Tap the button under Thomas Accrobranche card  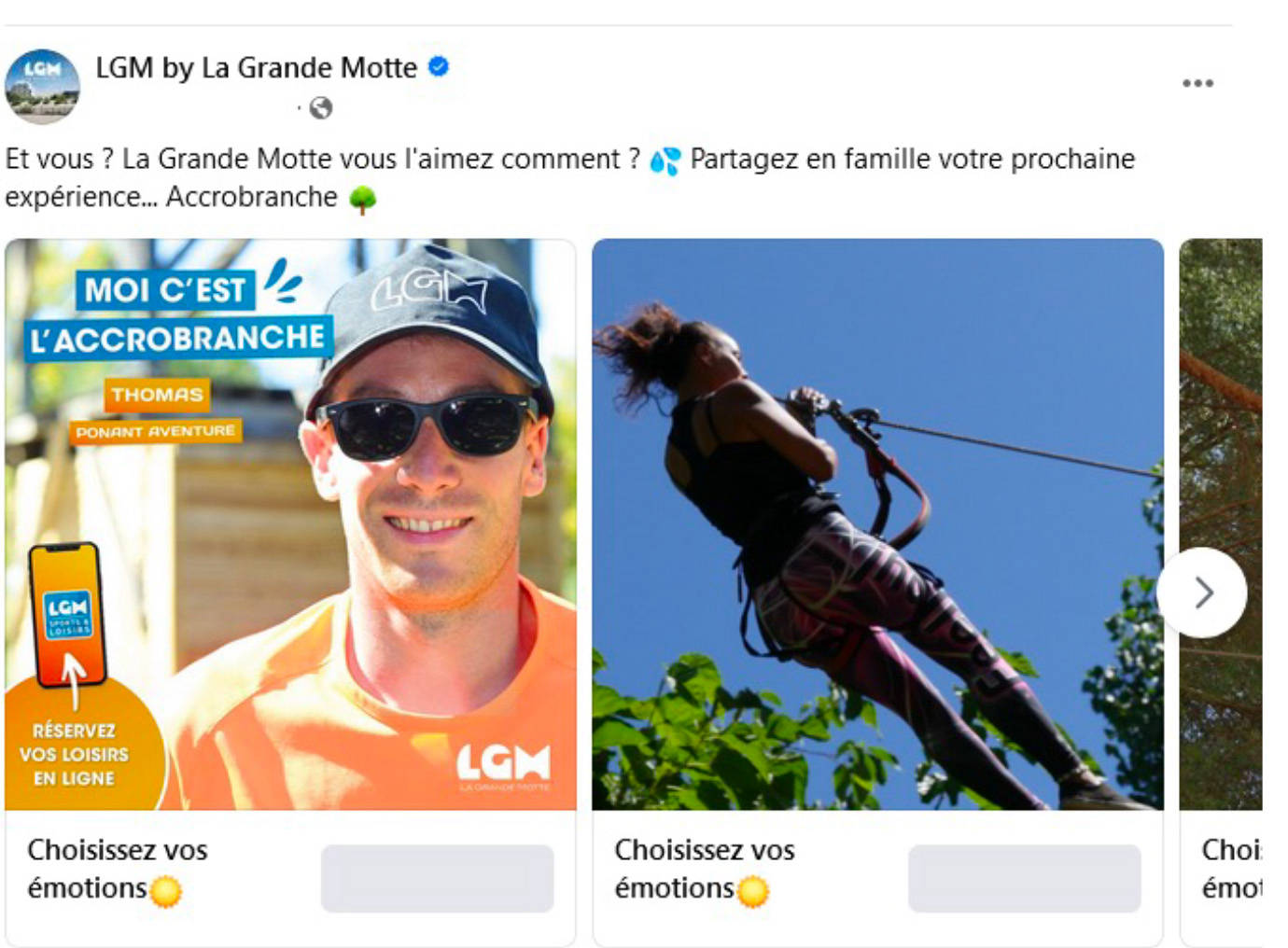(x=437, y=878)
